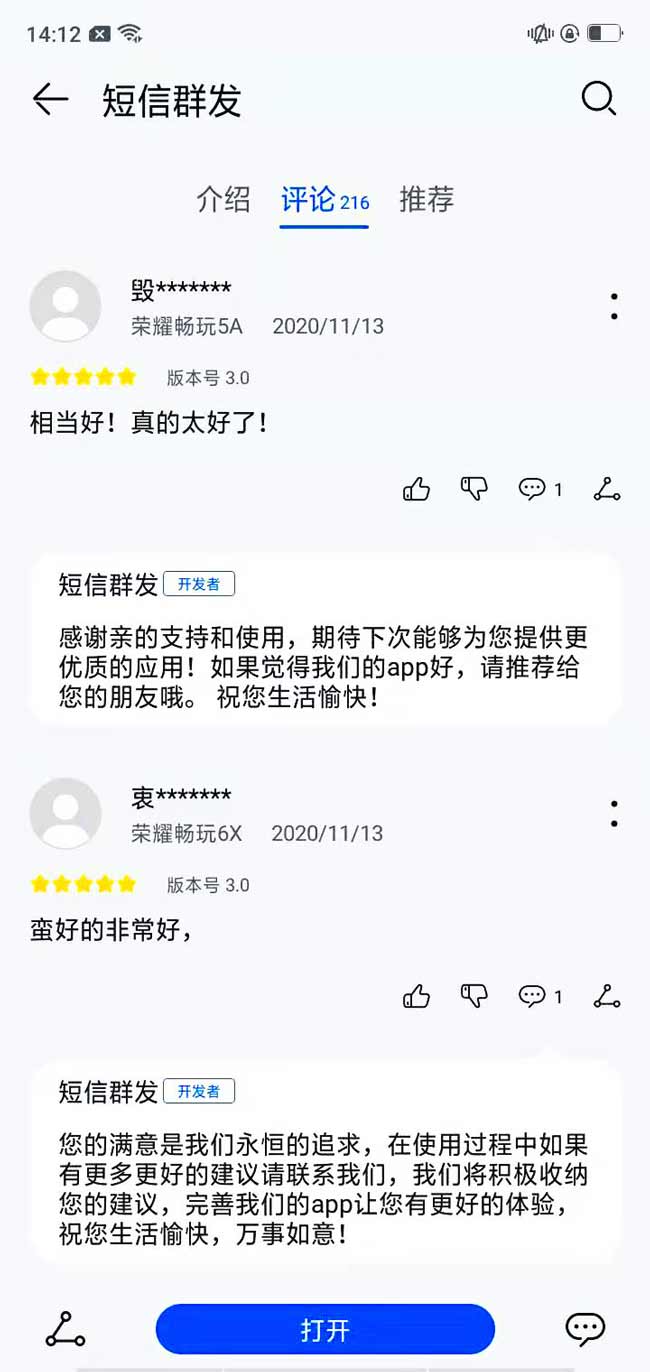The image size is (650, 1372).
Task: Open the overflow menu on 衷*******'s review
Action: [613, 814]
